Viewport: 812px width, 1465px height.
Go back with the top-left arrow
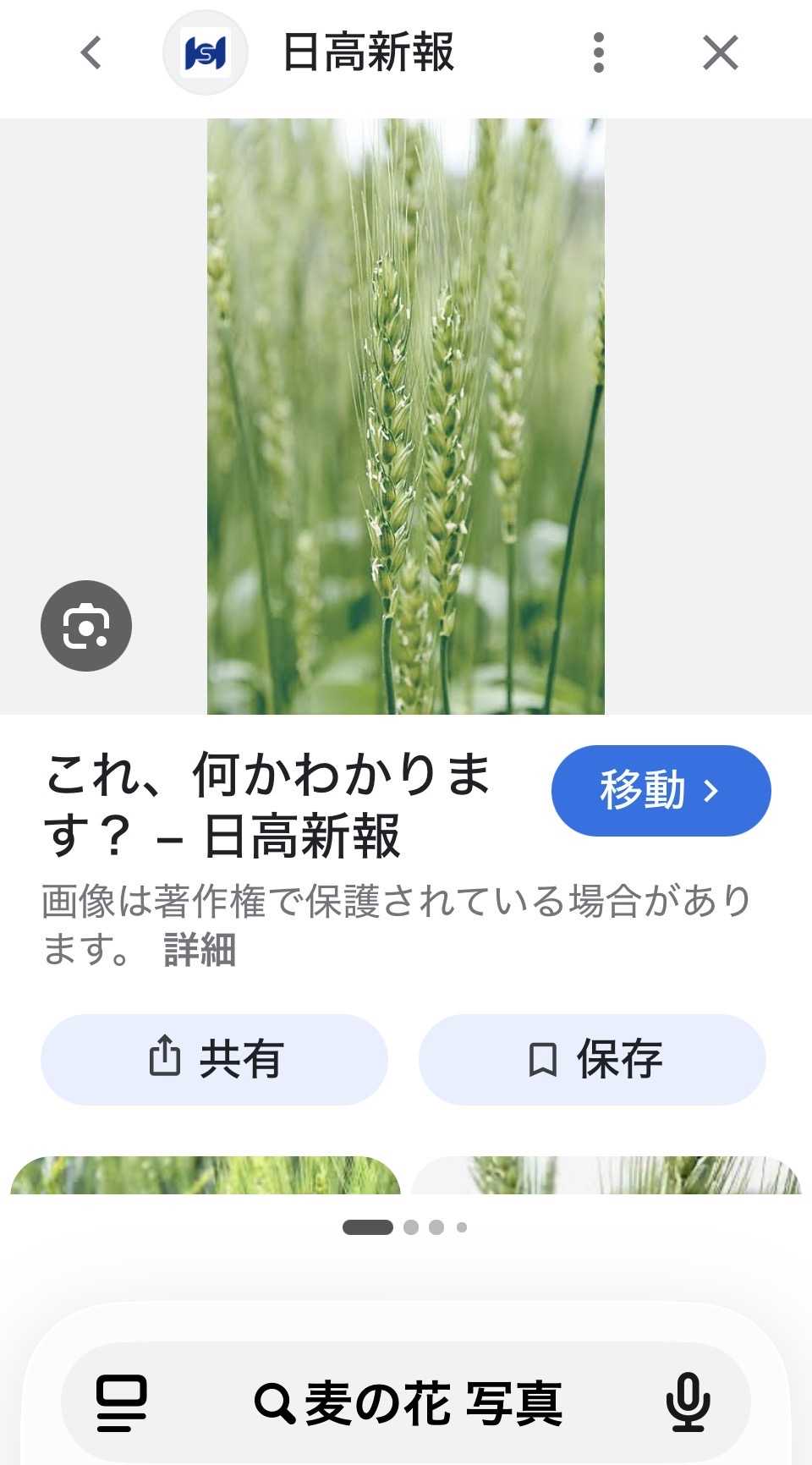(x=91, y=52)
